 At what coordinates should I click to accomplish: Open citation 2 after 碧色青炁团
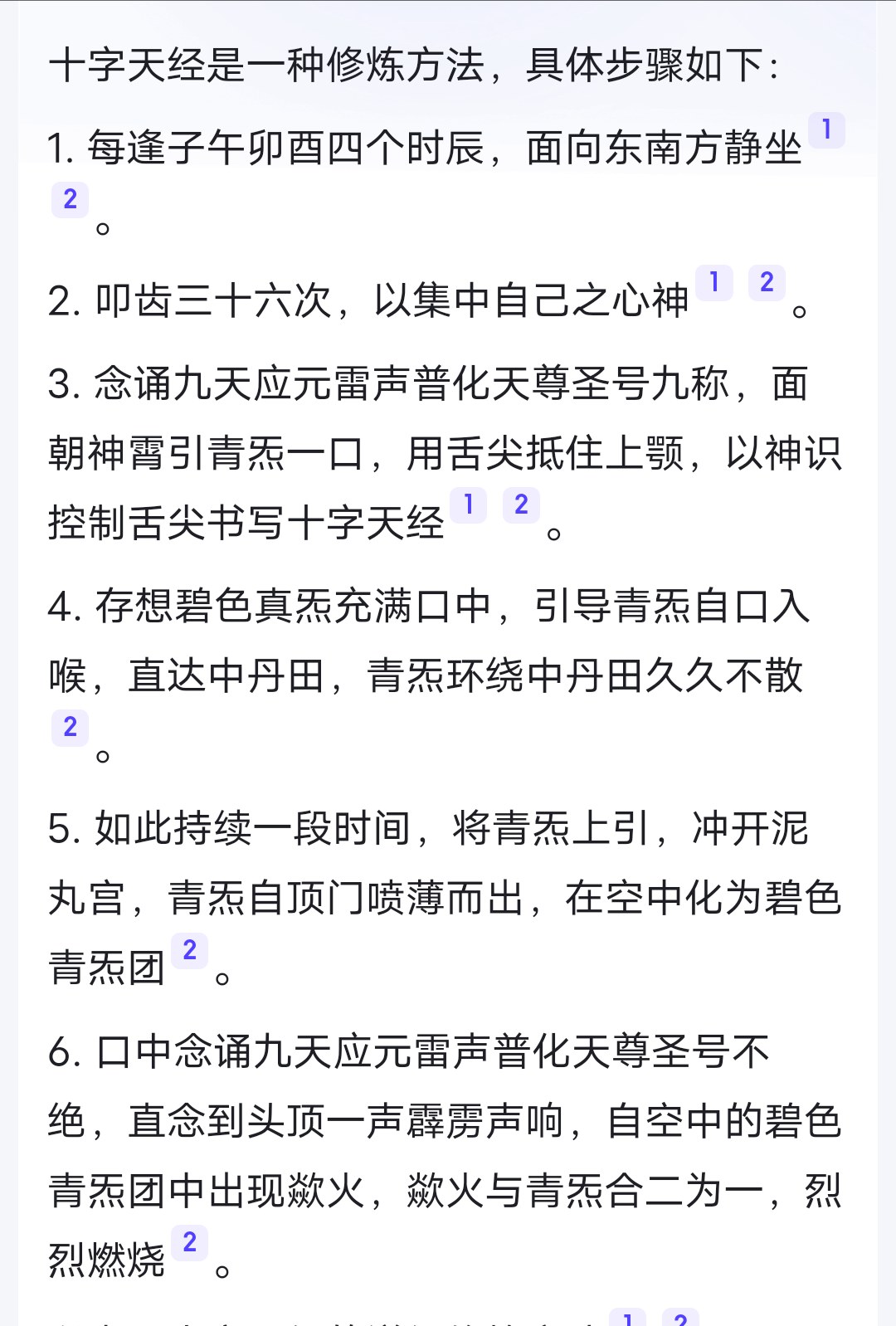189,950
